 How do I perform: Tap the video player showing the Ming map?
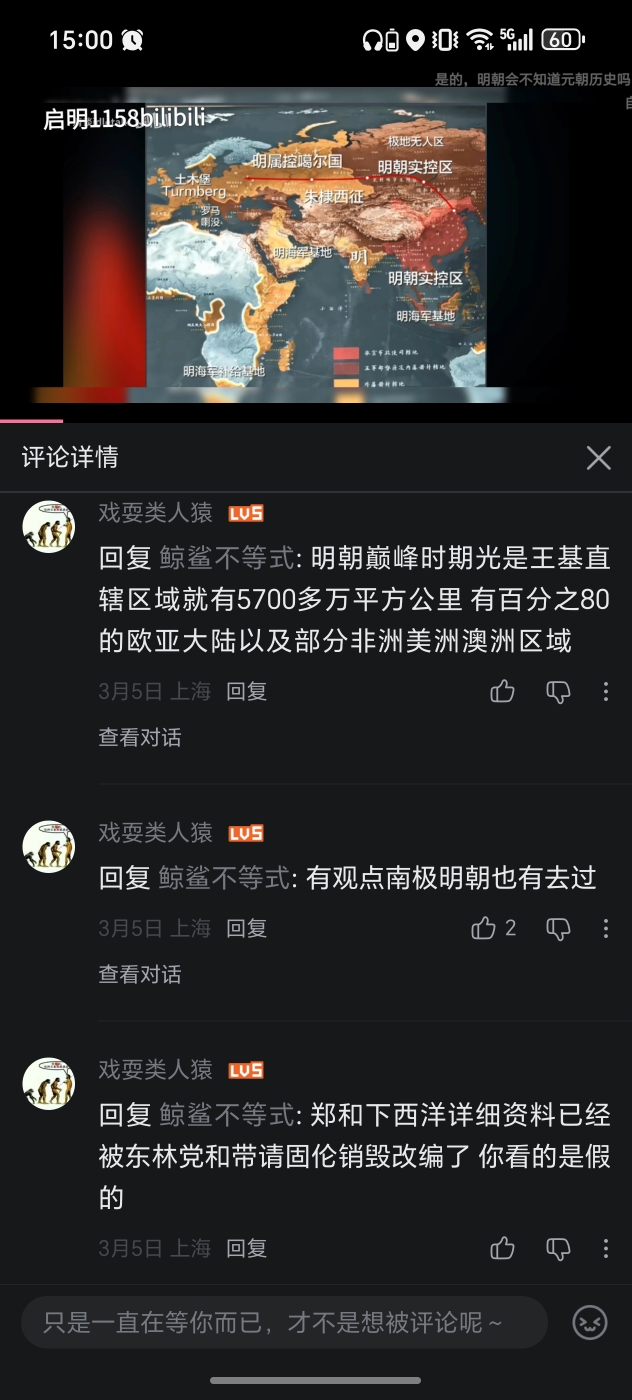[x=316, y=245]
